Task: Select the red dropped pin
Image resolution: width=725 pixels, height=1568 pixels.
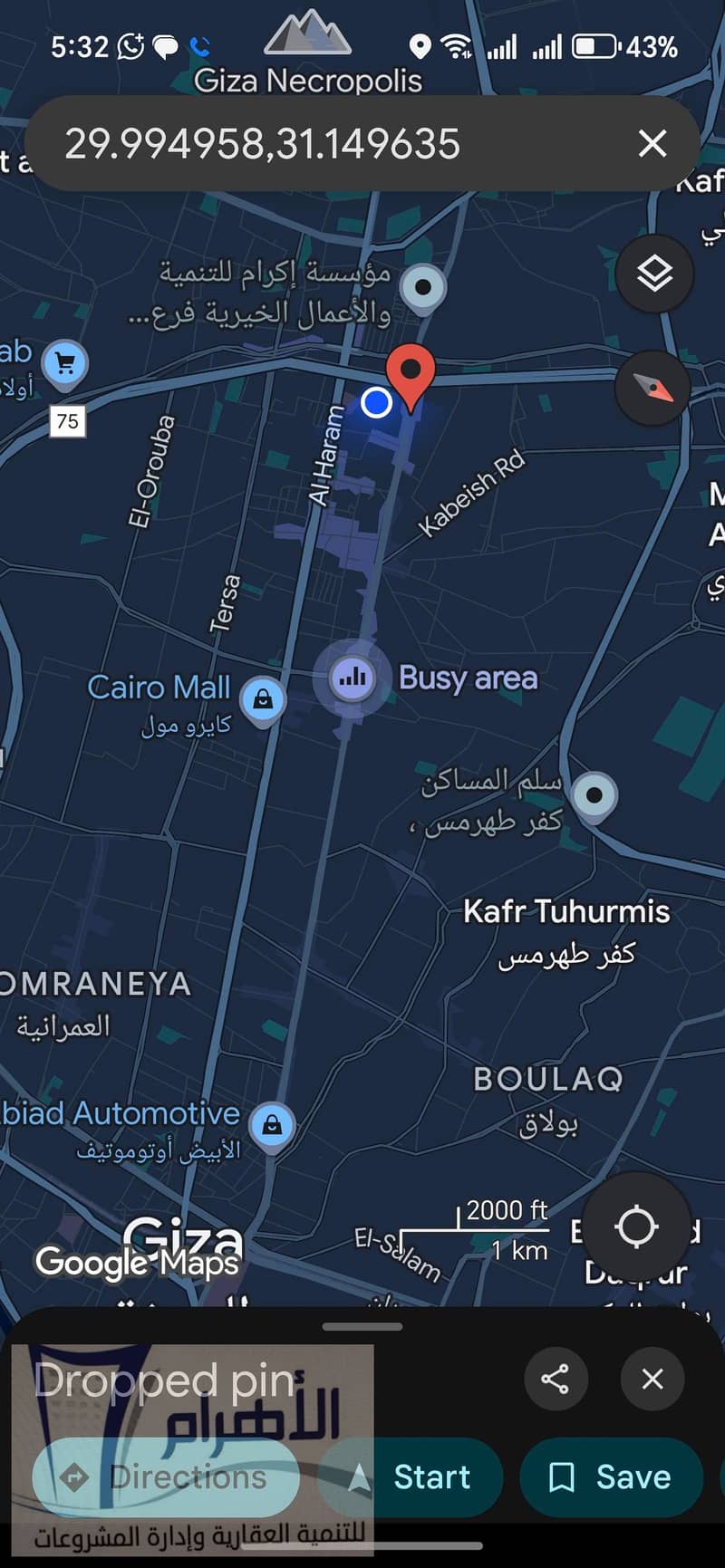Action: tap(411, 373)
